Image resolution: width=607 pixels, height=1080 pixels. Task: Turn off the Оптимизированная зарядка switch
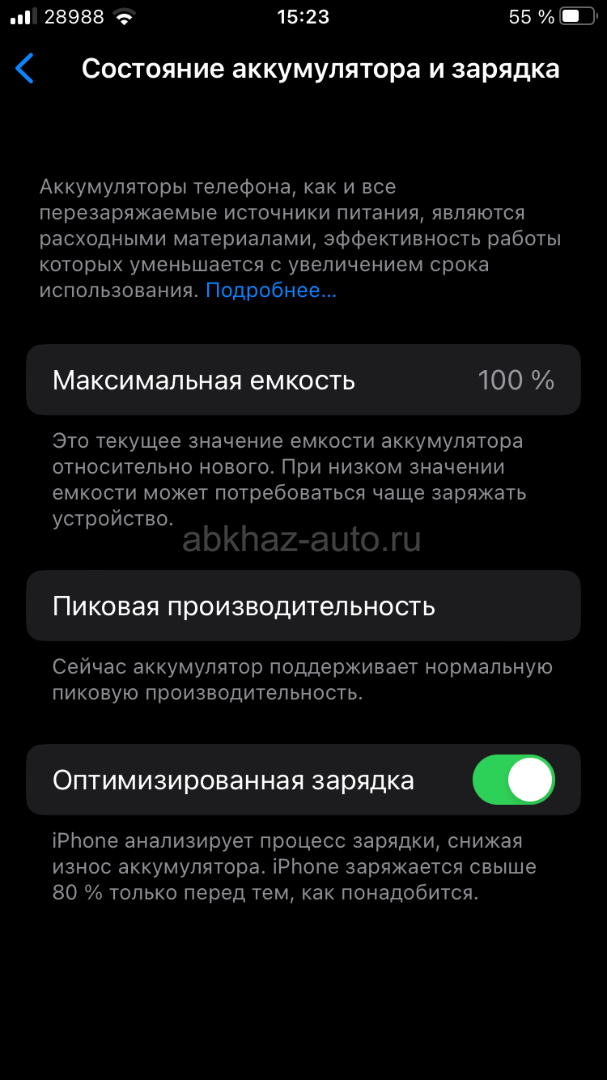pyautogui.click(x=513, y=780)
